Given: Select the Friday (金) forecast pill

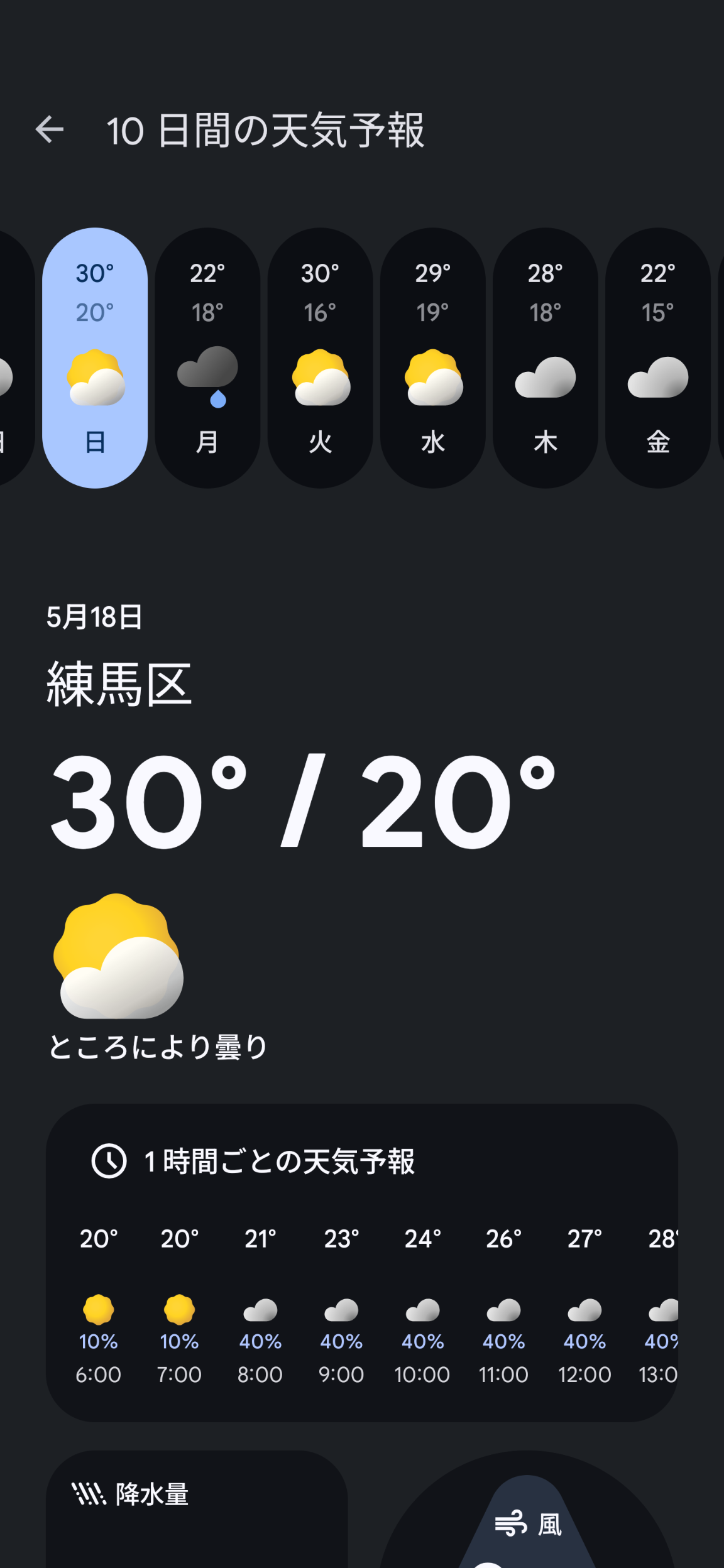Looking at the screenshot, I should [657, 358].
